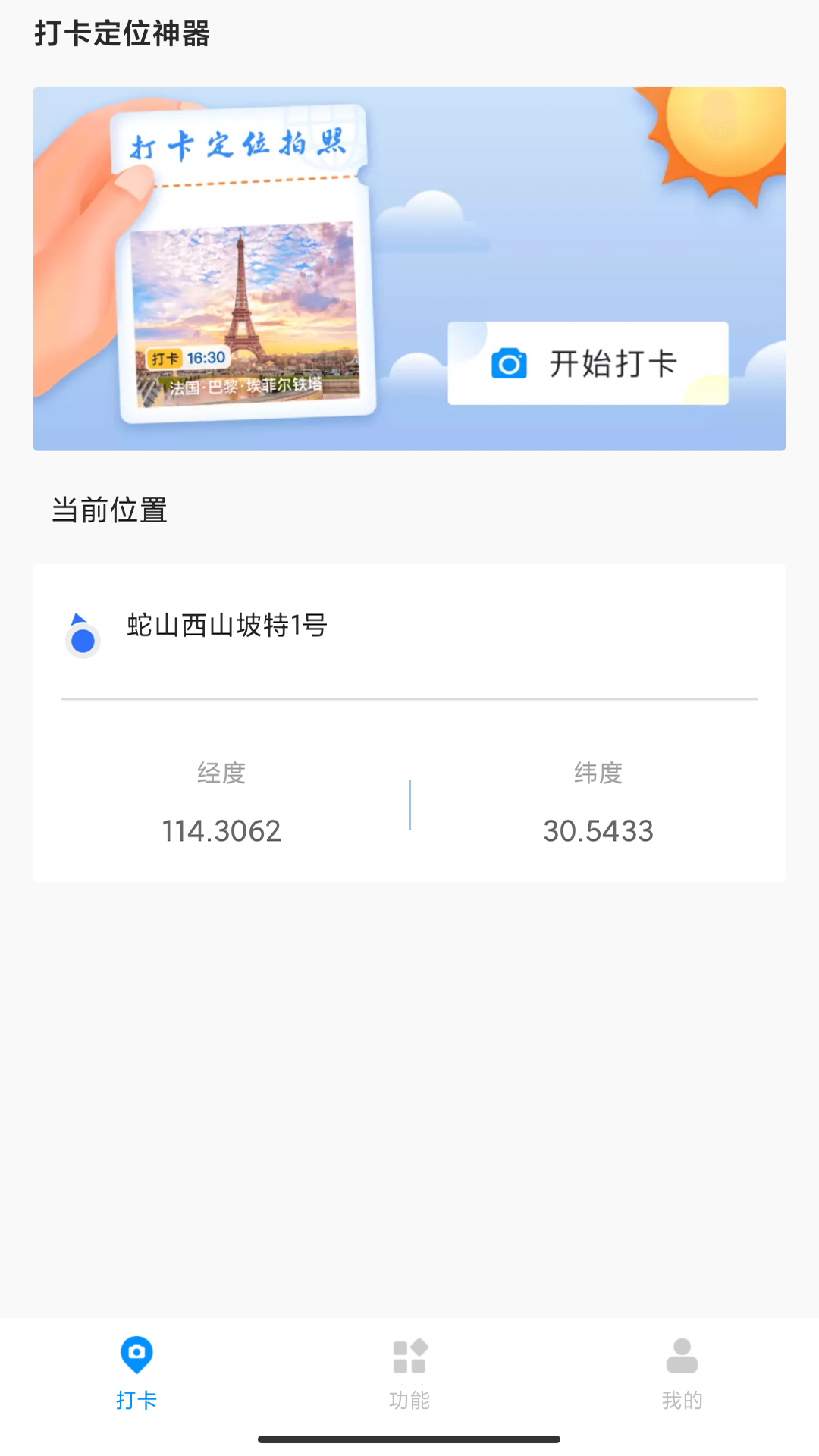
Task: Switch to the 我的 tab
Action: (x=682, y=1400)
